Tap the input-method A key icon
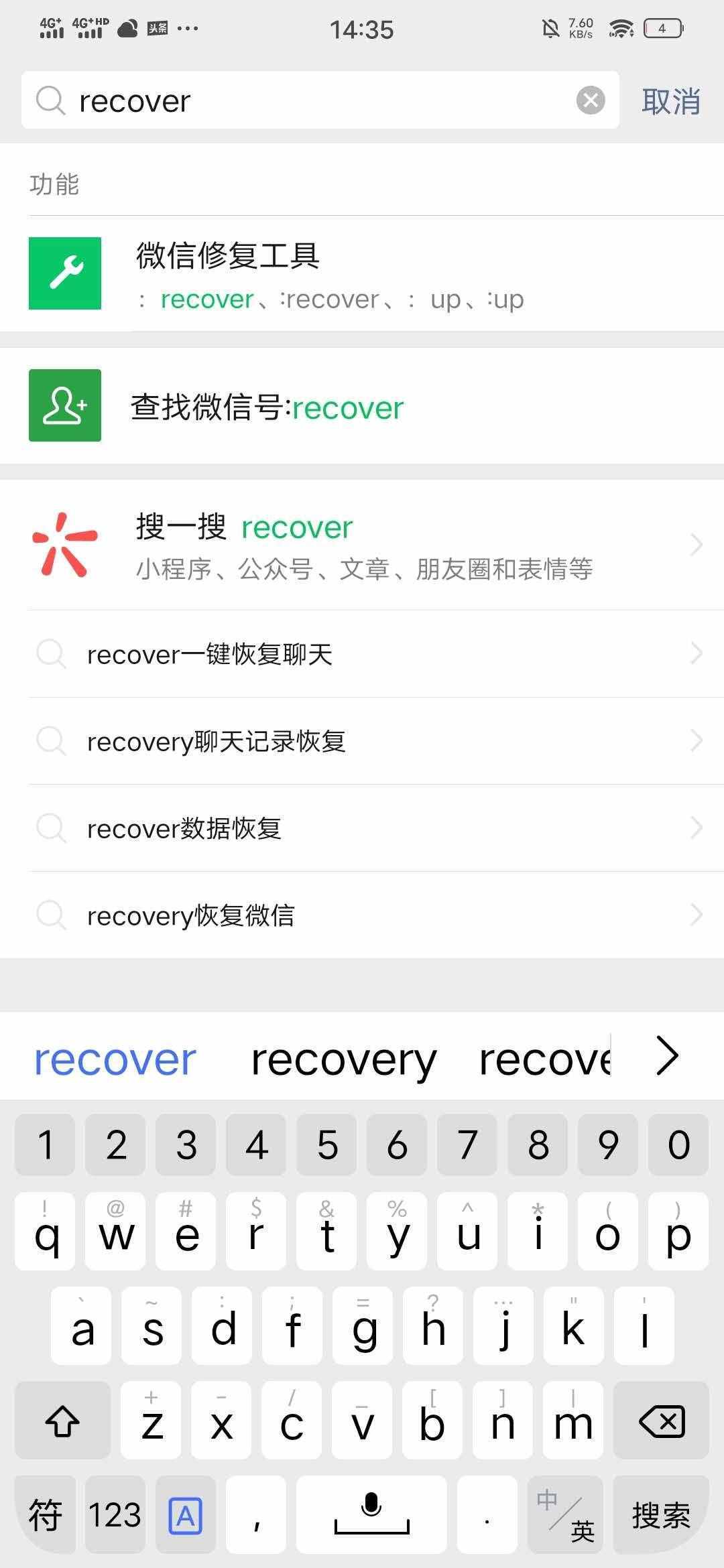 tap(185, 1513)
